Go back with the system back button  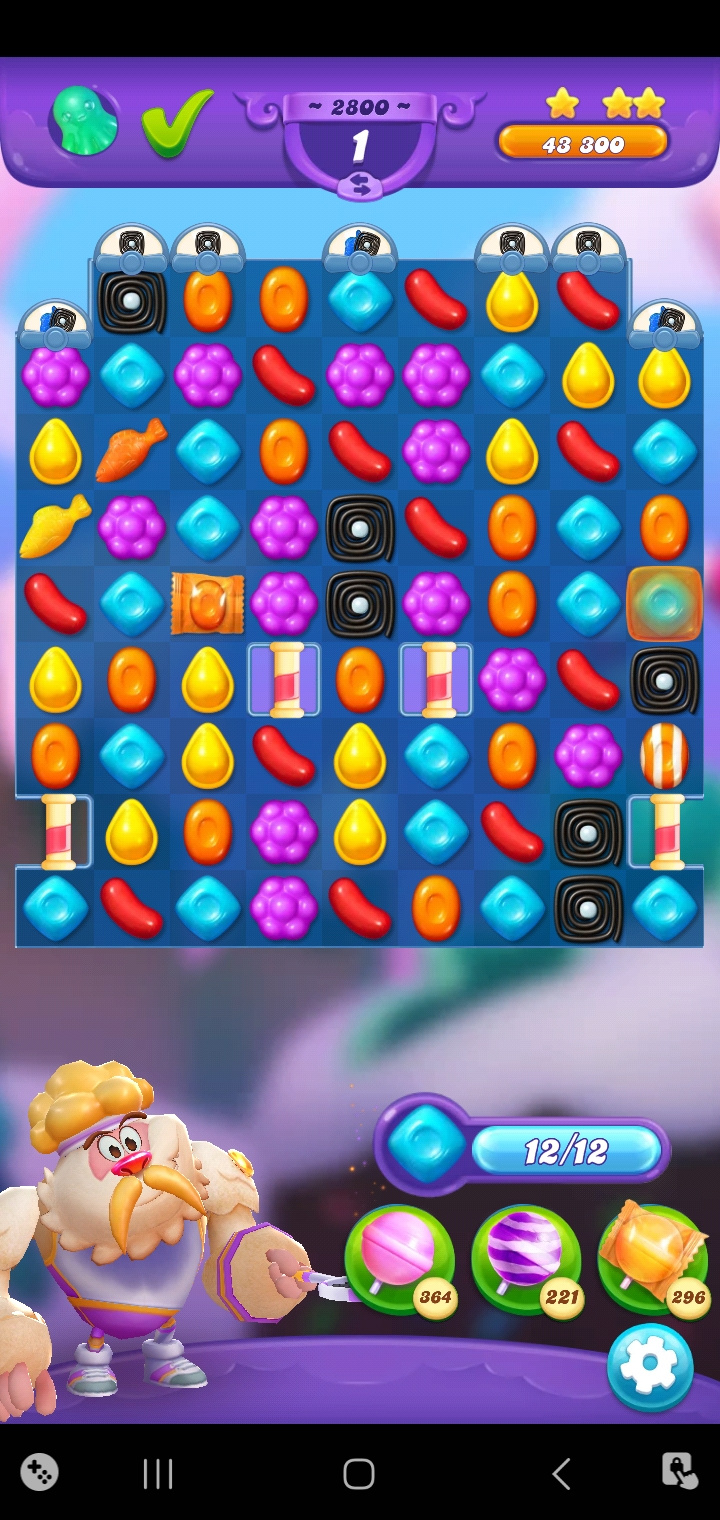(561, 1473)
